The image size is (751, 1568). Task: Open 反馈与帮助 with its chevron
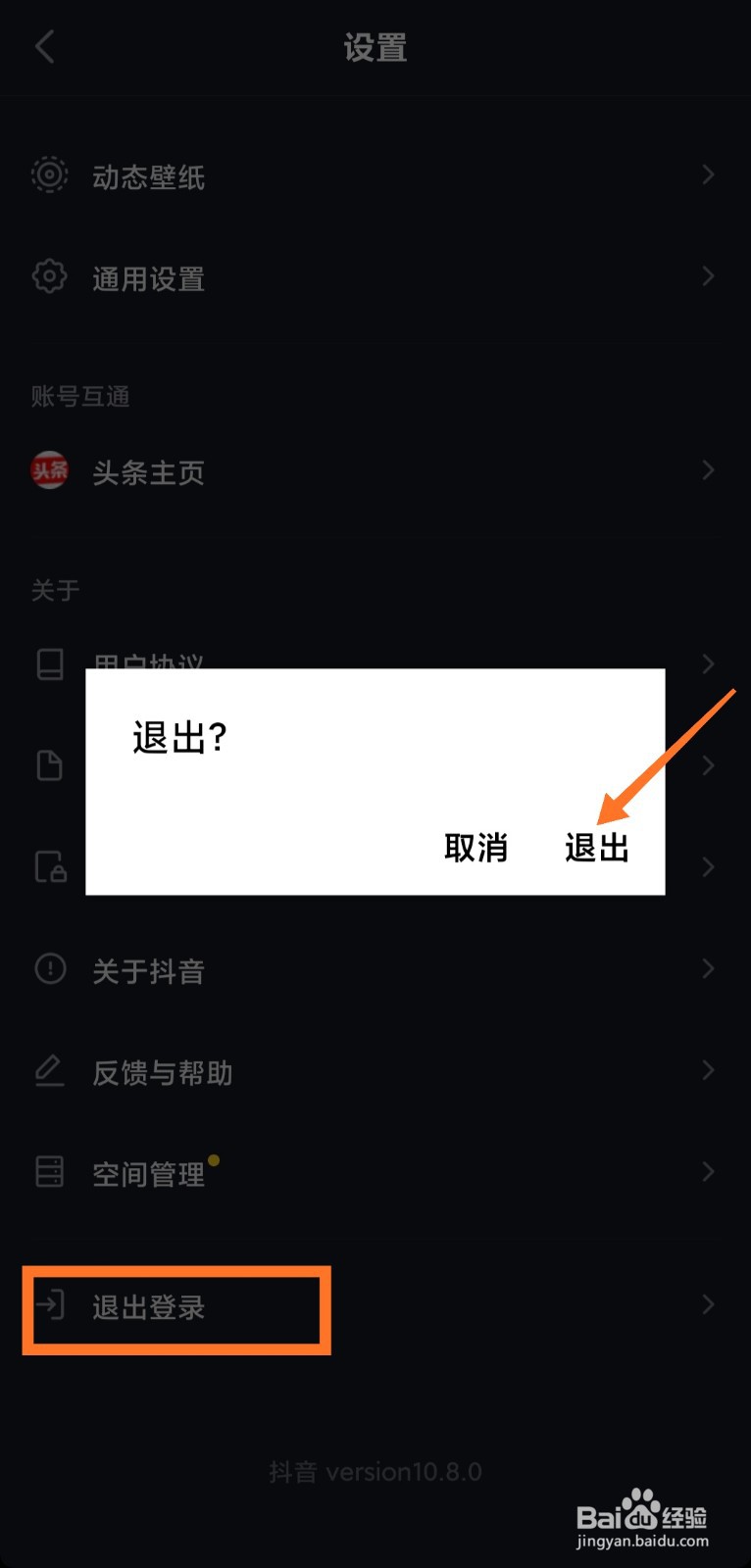pos(708,1071)
